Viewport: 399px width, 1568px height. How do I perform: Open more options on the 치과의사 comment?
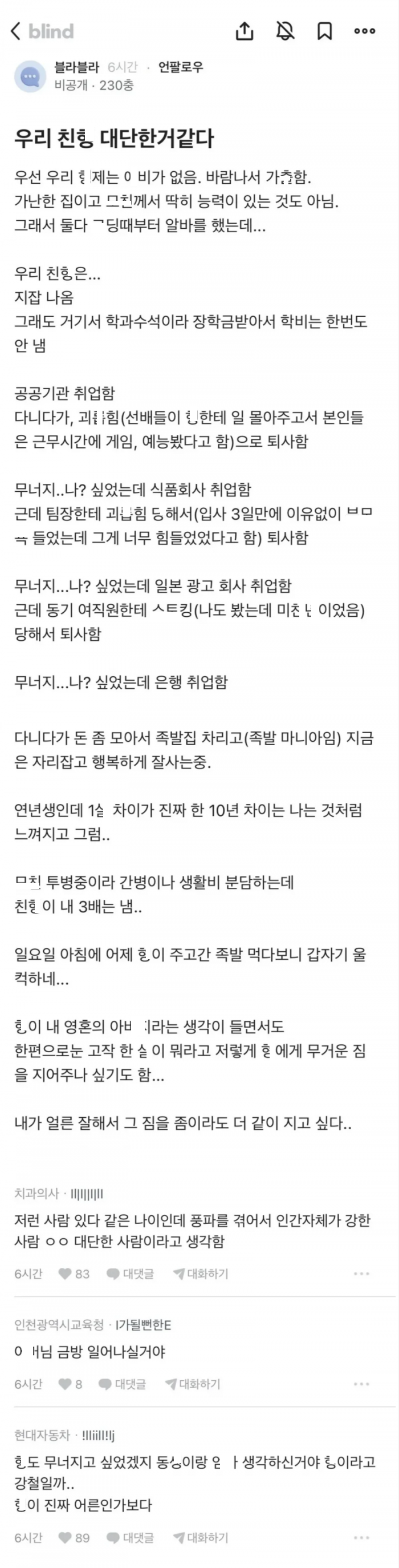click(361, 1274)
